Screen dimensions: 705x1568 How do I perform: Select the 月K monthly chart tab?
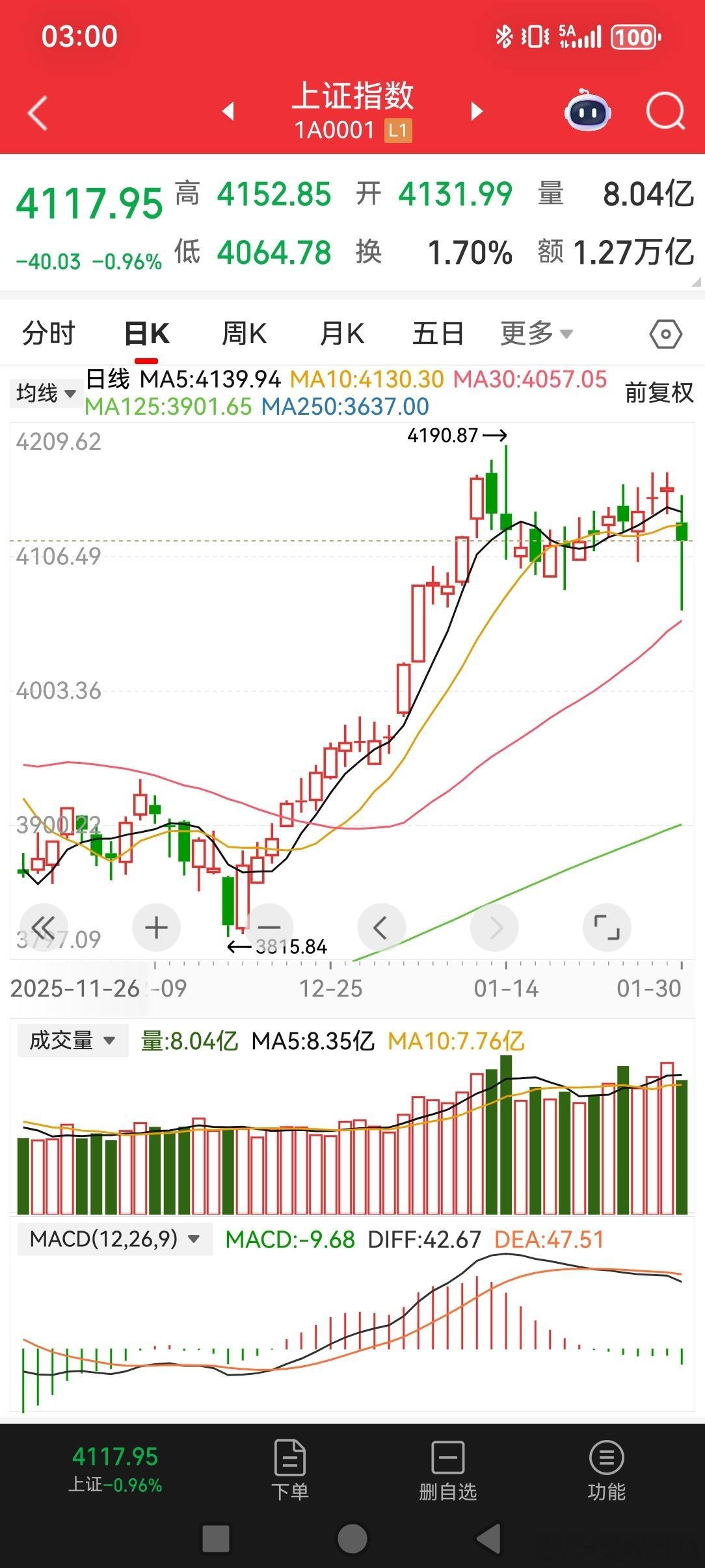(x=341, y=334)
